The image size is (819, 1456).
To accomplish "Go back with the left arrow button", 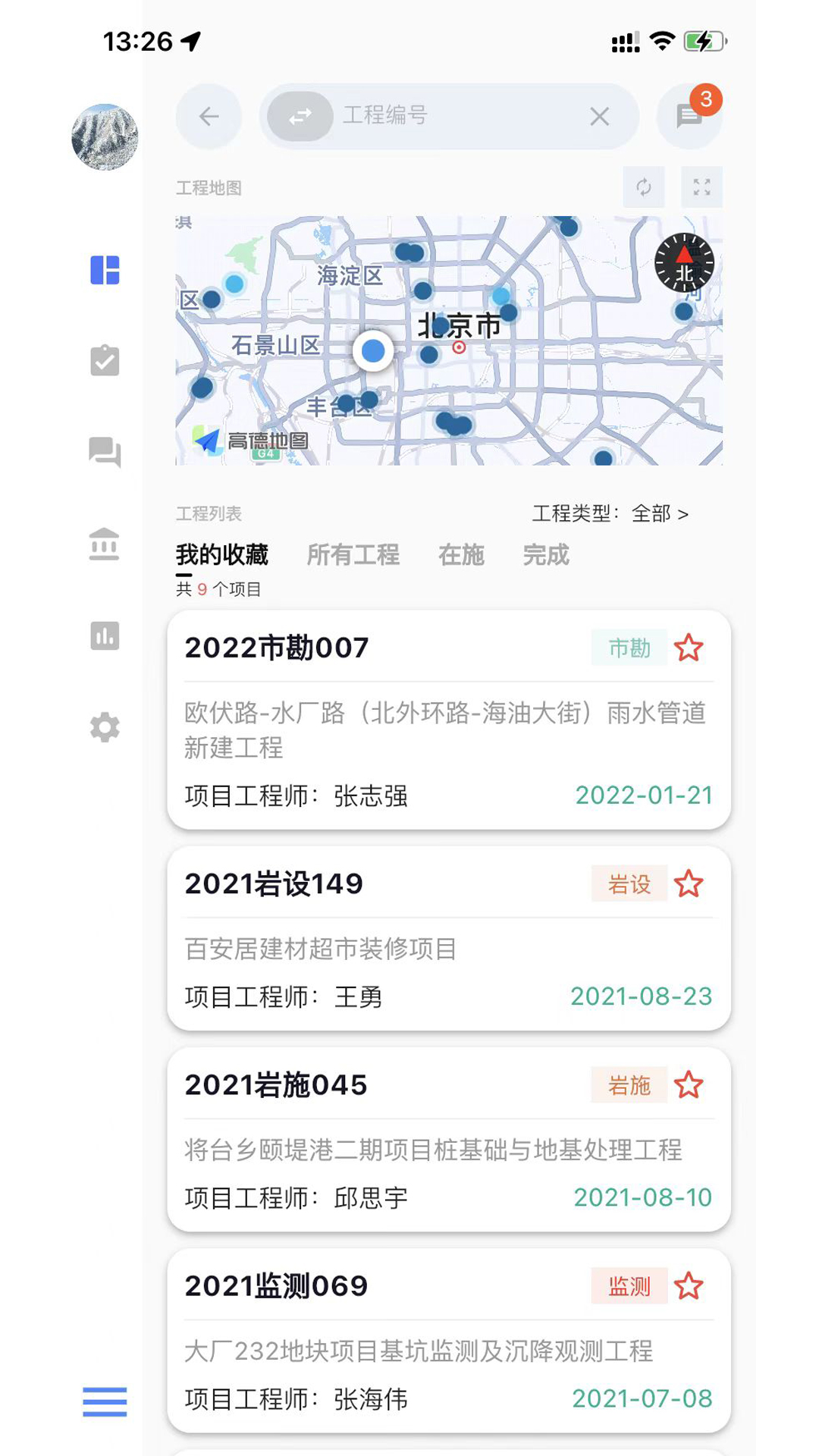I will tap(208, 115).
